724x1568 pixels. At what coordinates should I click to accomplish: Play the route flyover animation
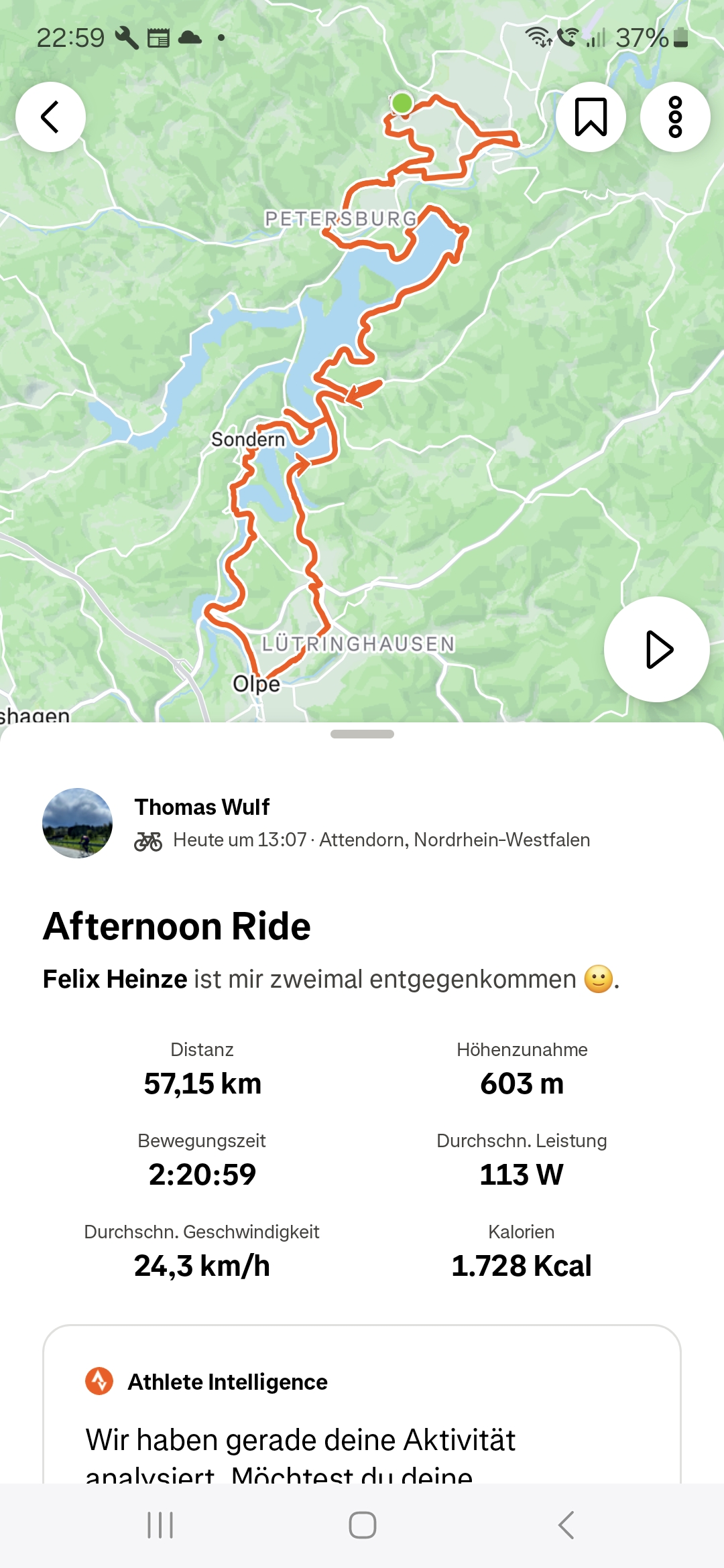coord(657,649)
